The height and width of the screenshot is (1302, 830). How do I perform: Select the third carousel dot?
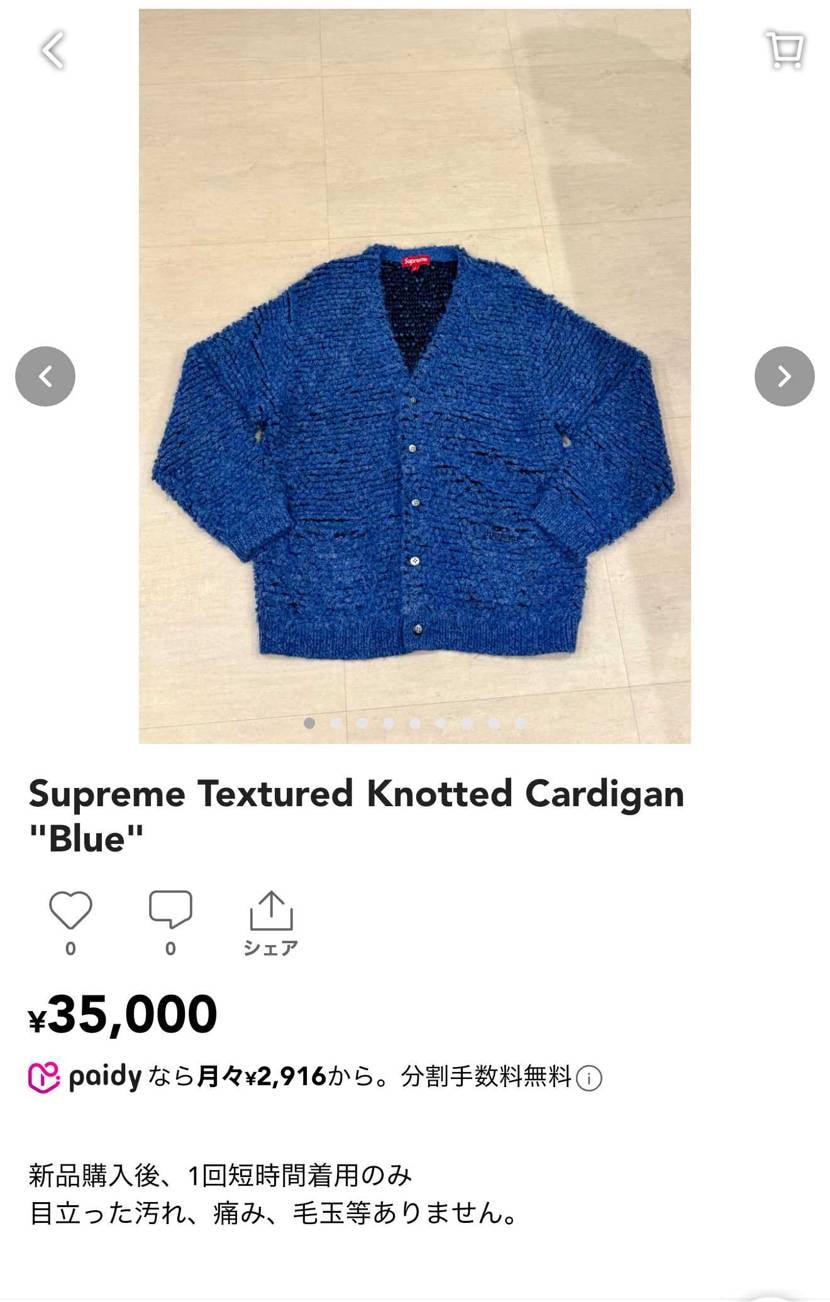(362, 721)
